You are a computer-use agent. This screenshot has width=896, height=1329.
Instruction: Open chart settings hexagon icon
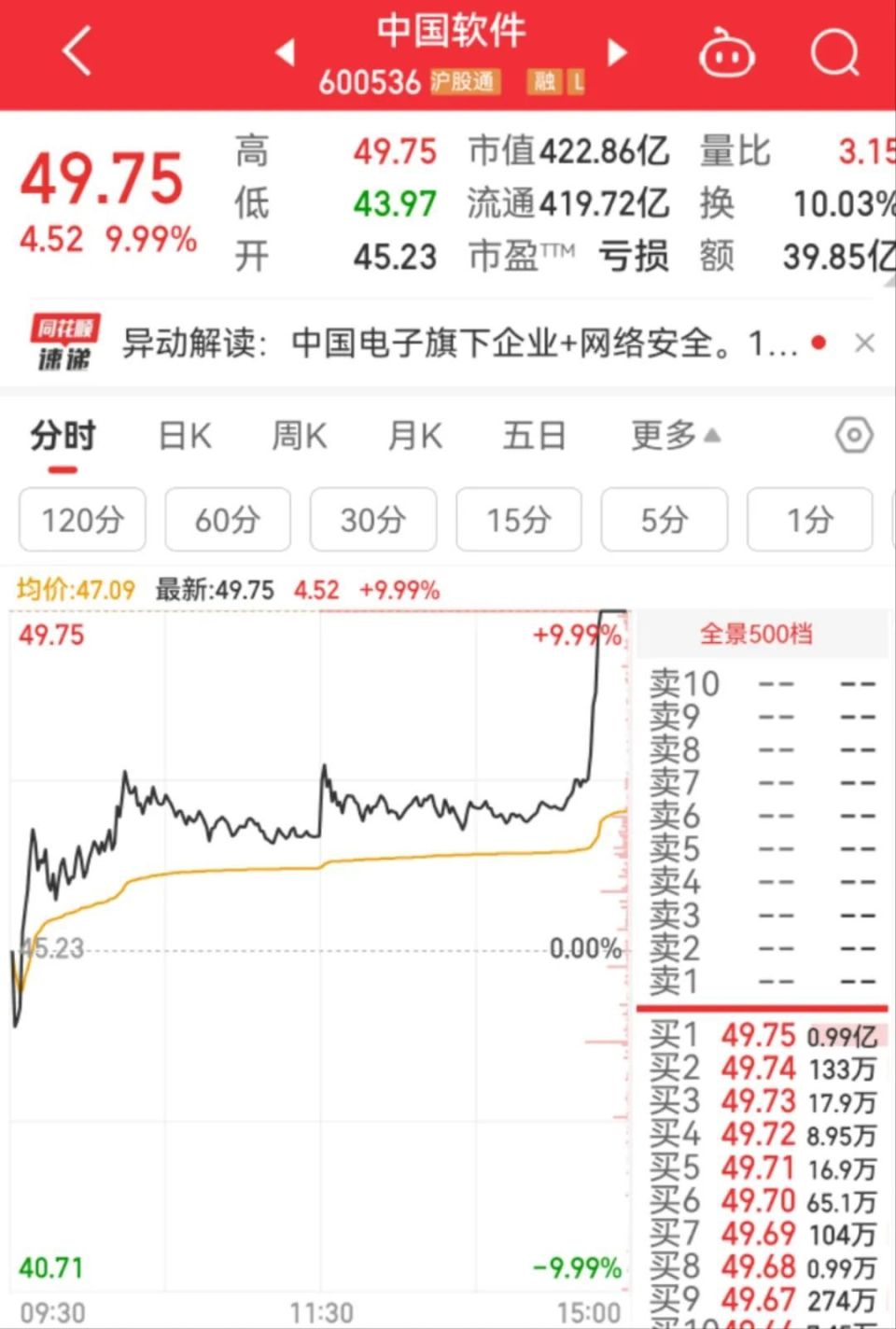(853, 436)
